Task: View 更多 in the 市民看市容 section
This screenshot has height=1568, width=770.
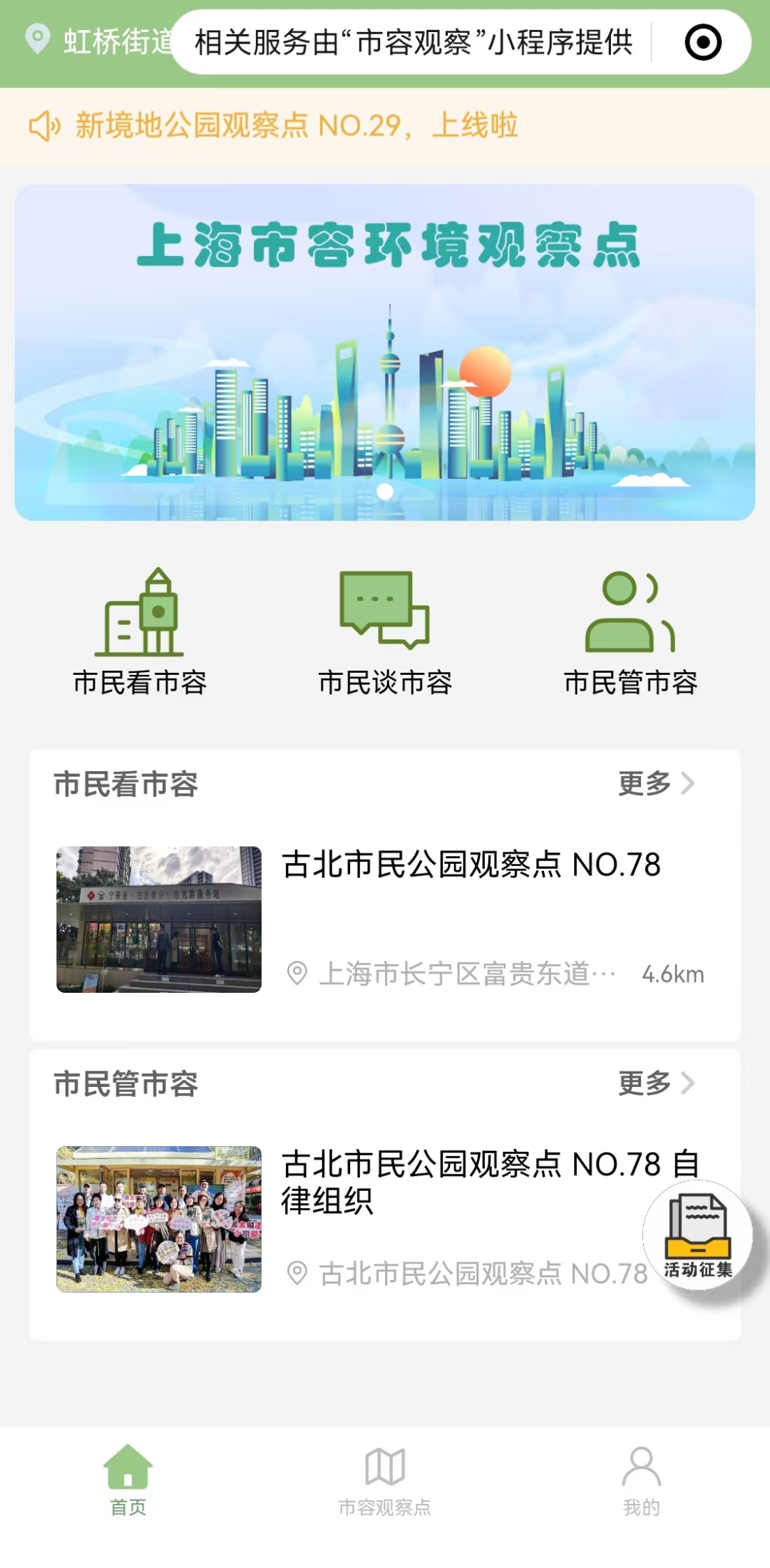Action: (x=656, y=783)
